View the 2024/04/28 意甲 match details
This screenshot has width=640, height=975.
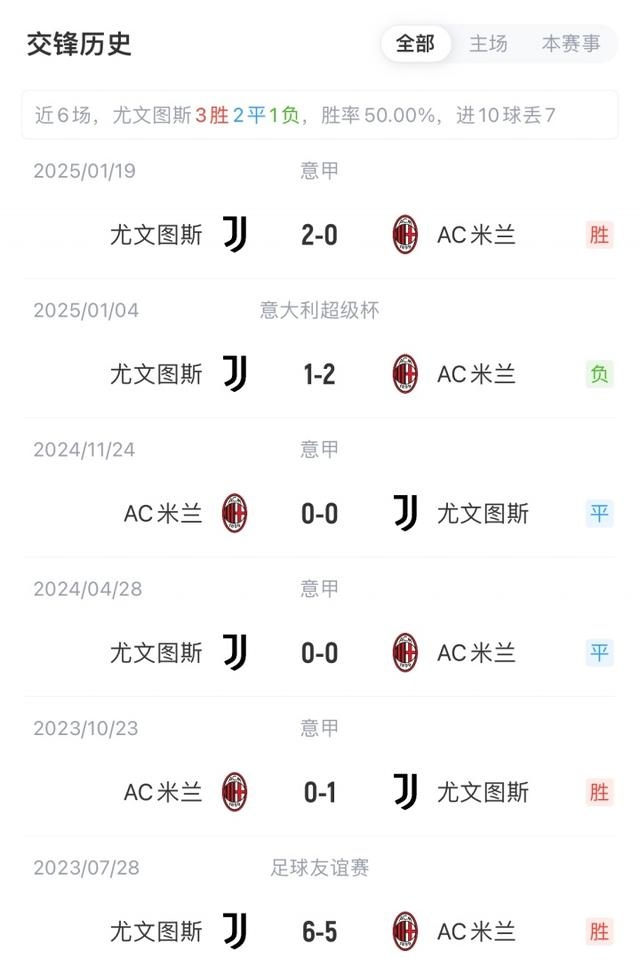pos(320,628)
